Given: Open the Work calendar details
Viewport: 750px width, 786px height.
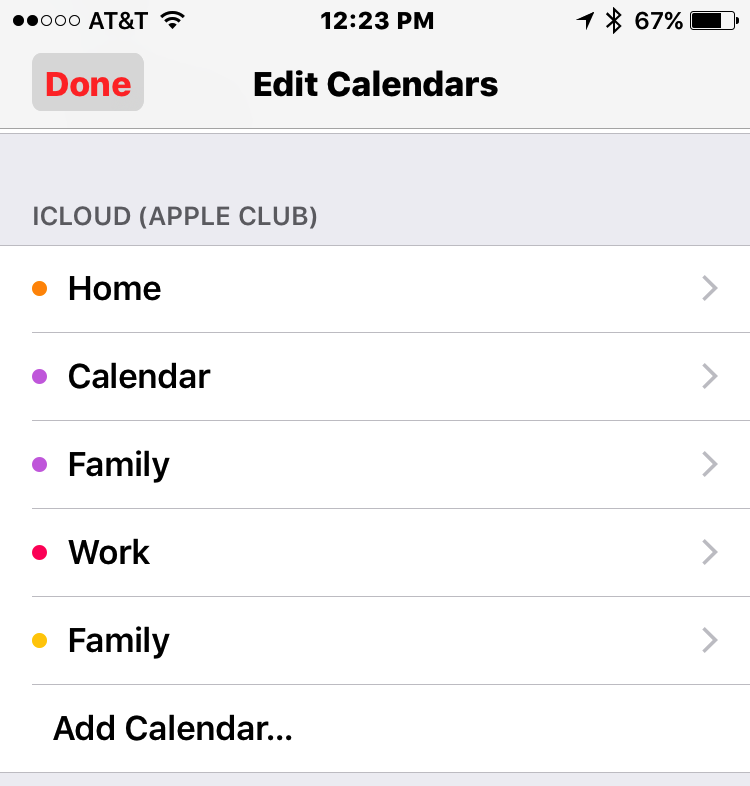Looking at the screenshot, I should (x=375, y=553).
